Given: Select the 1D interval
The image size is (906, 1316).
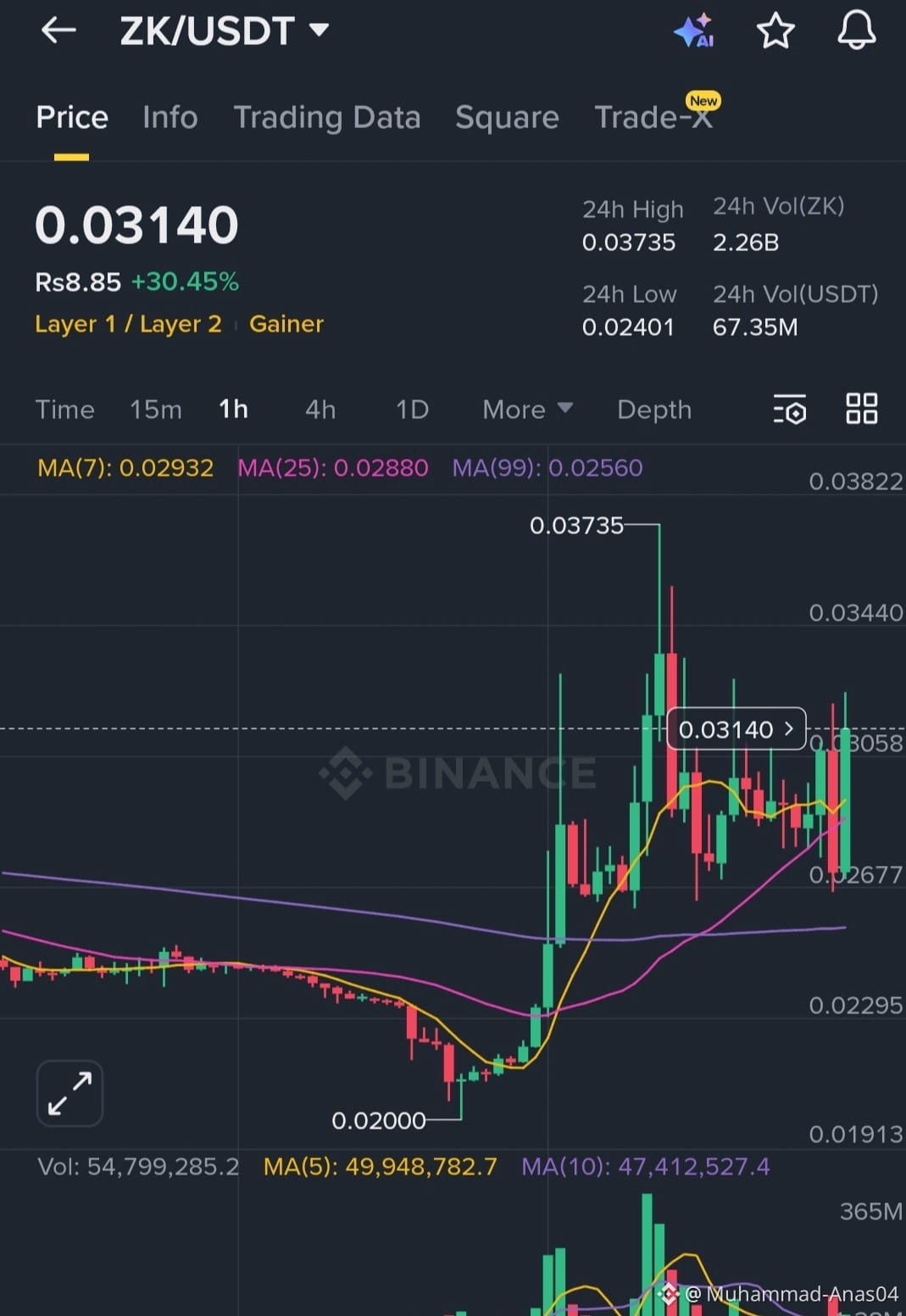Looking at the screenshot, I should 412,410.
